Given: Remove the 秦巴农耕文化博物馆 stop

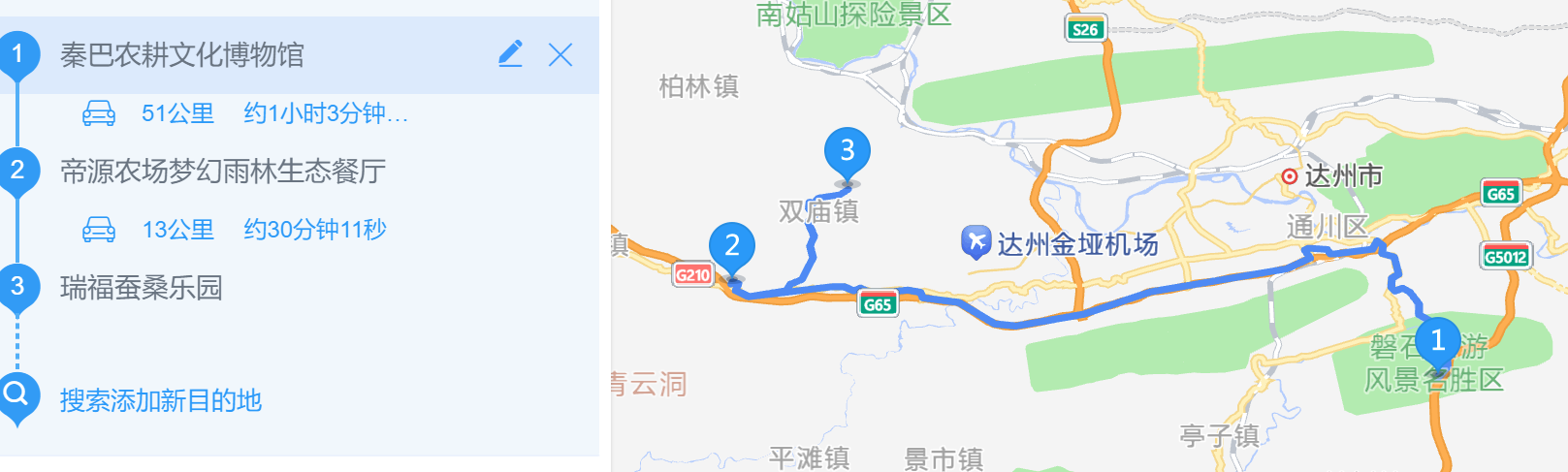Looking at the screenshot, I should pos(560,54).
